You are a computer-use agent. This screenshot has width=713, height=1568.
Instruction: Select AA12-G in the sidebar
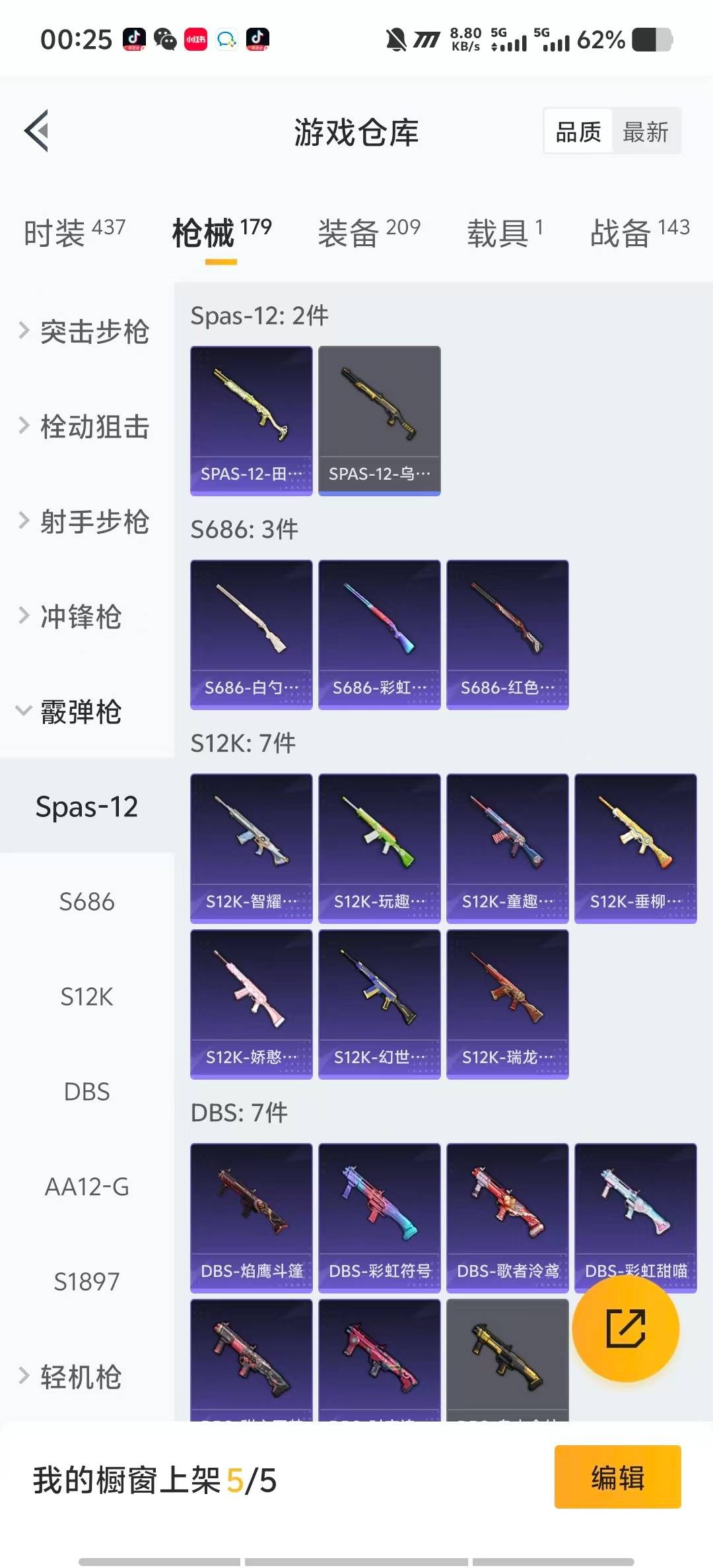(x=86, y=1187)
